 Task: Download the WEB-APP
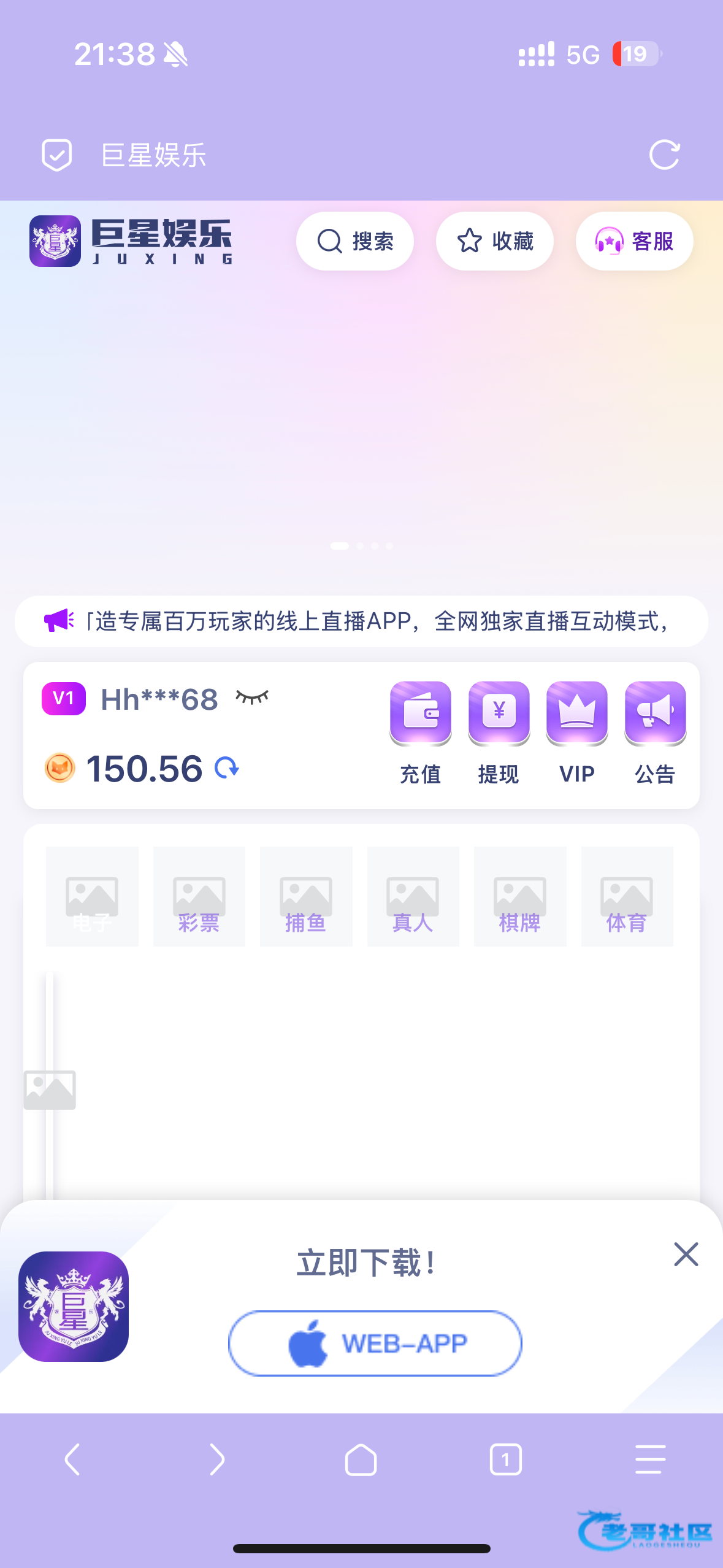[375, 1343]
